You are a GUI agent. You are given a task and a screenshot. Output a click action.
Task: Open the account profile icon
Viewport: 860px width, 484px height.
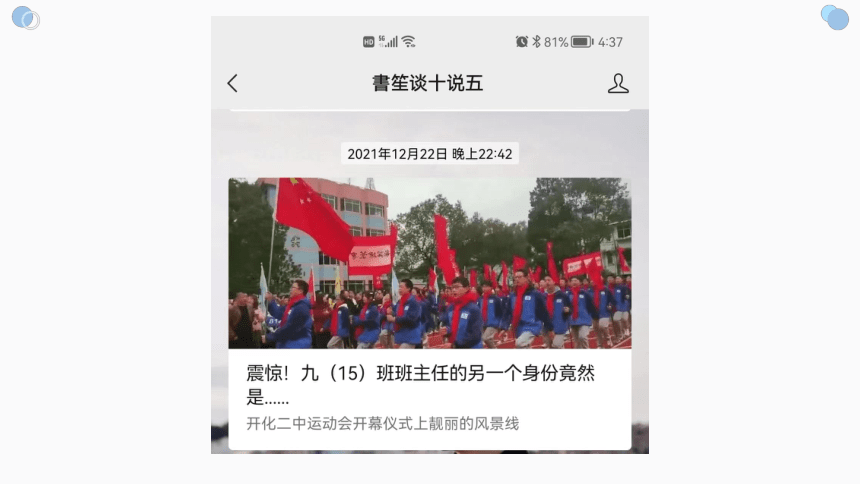pos(618,84)
